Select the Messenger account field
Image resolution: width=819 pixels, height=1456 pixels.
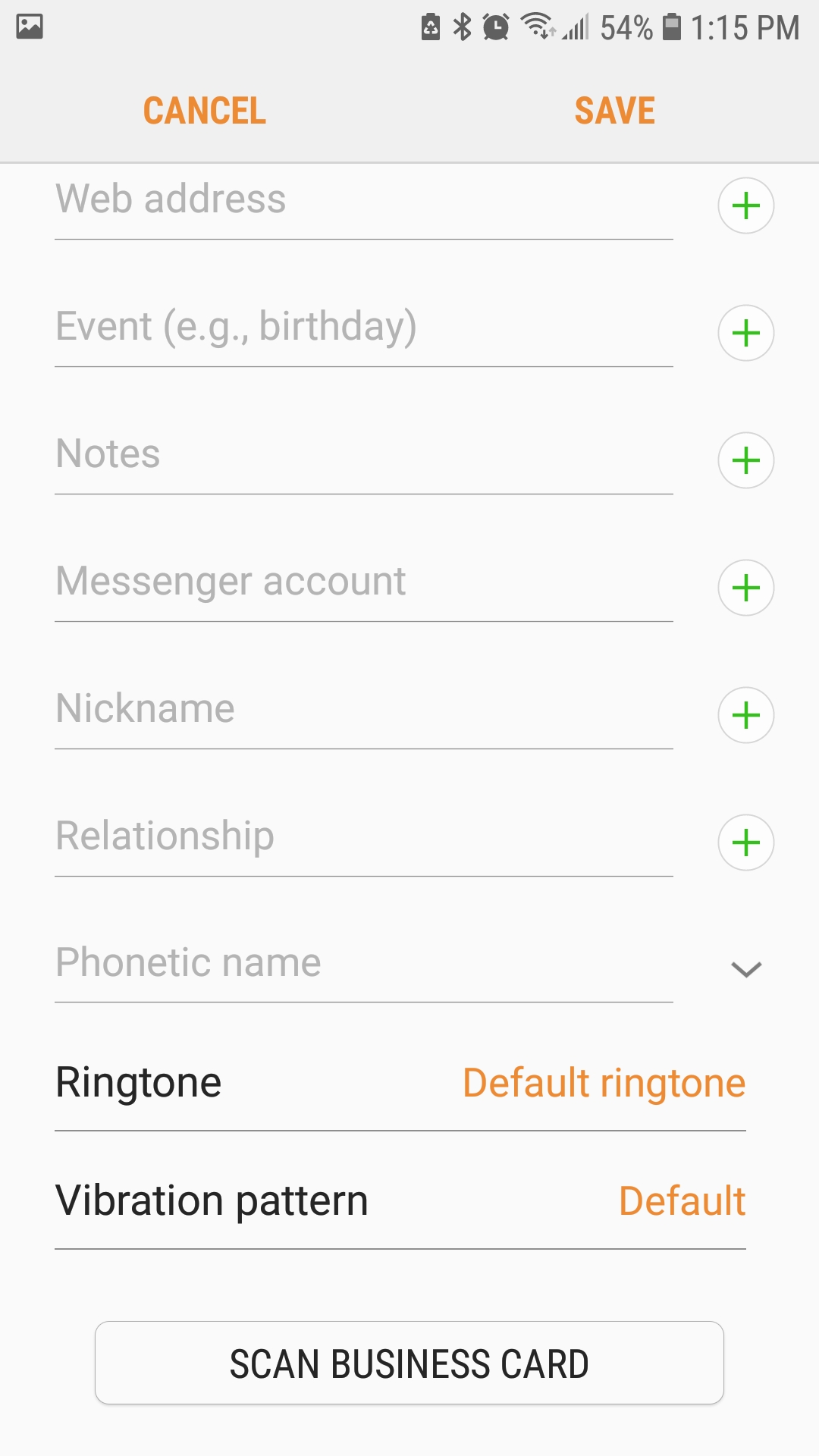pos(364,582)
